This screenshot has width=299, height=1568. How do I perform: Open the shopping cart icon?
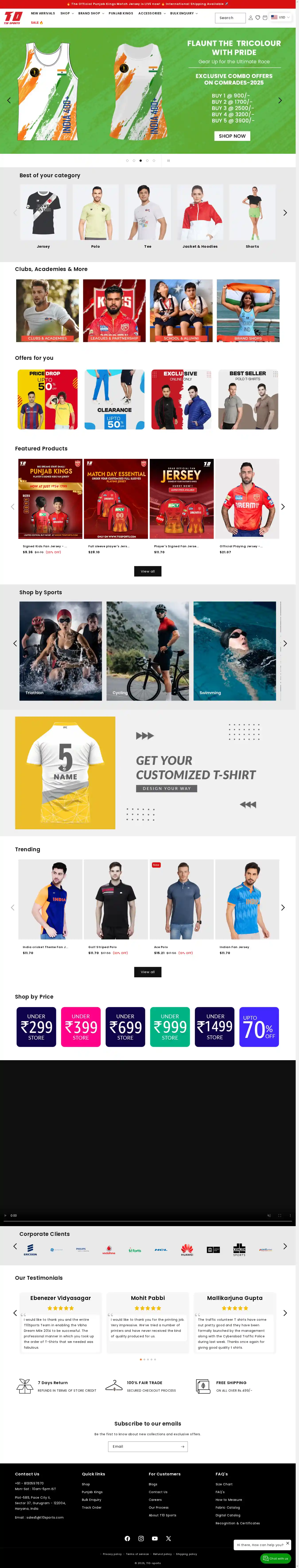(265, 18)
